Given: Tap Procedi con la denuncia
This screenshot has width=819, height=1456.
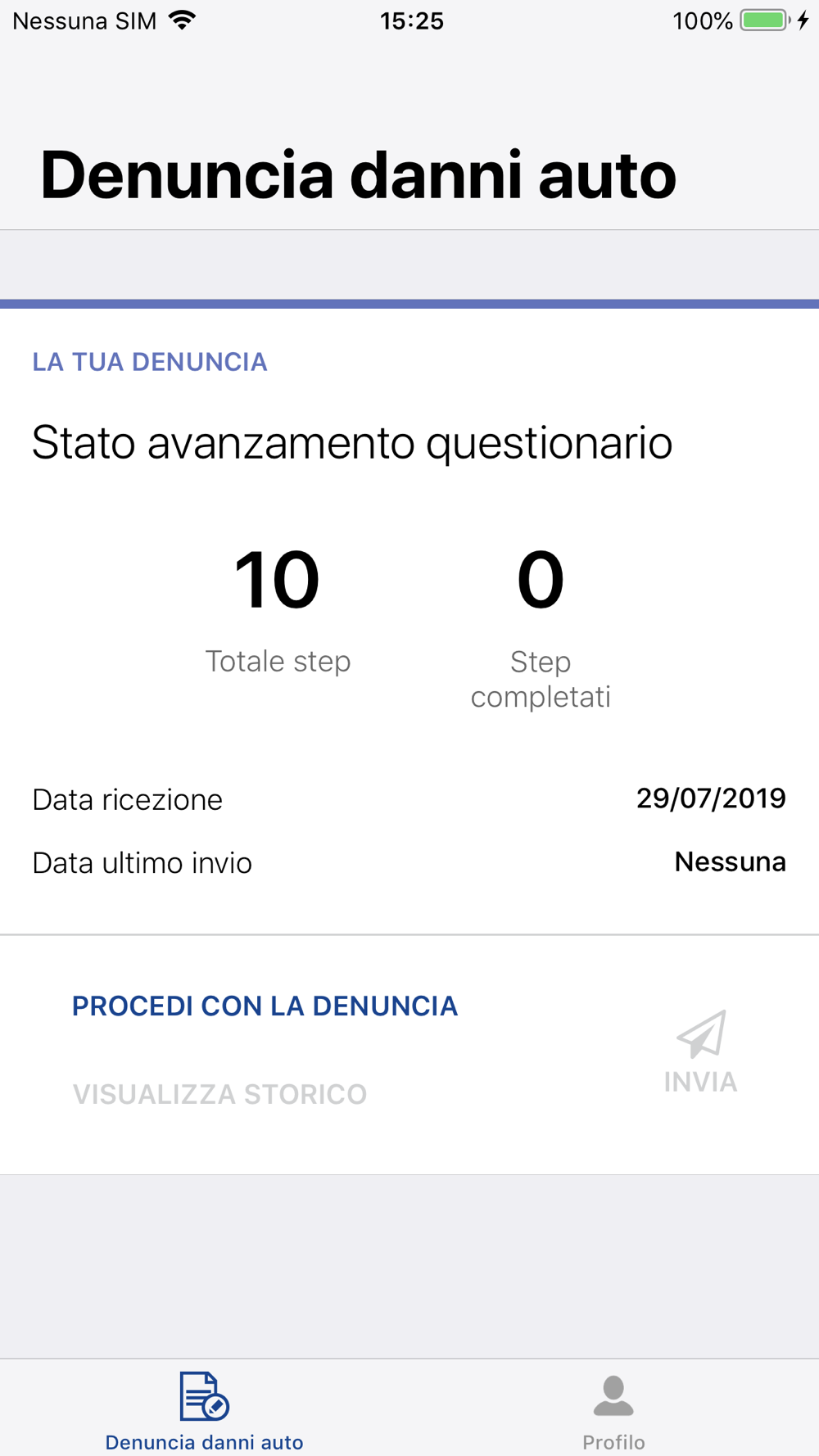Looking at the screenshot, I should point(265,1006).
